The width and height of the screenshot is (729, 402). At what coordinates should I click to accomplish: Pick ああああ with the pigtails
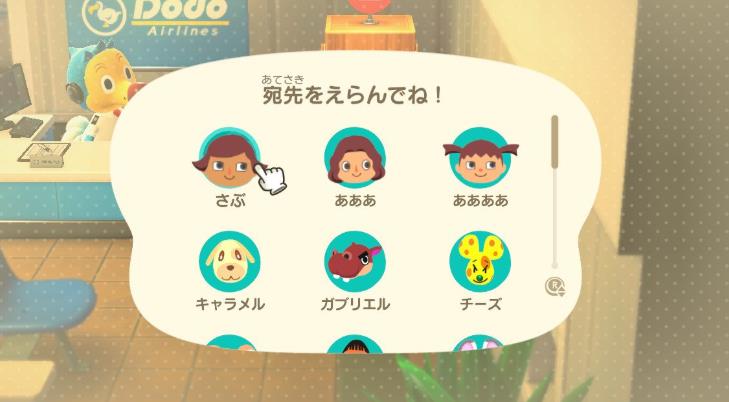click(480, 160)
